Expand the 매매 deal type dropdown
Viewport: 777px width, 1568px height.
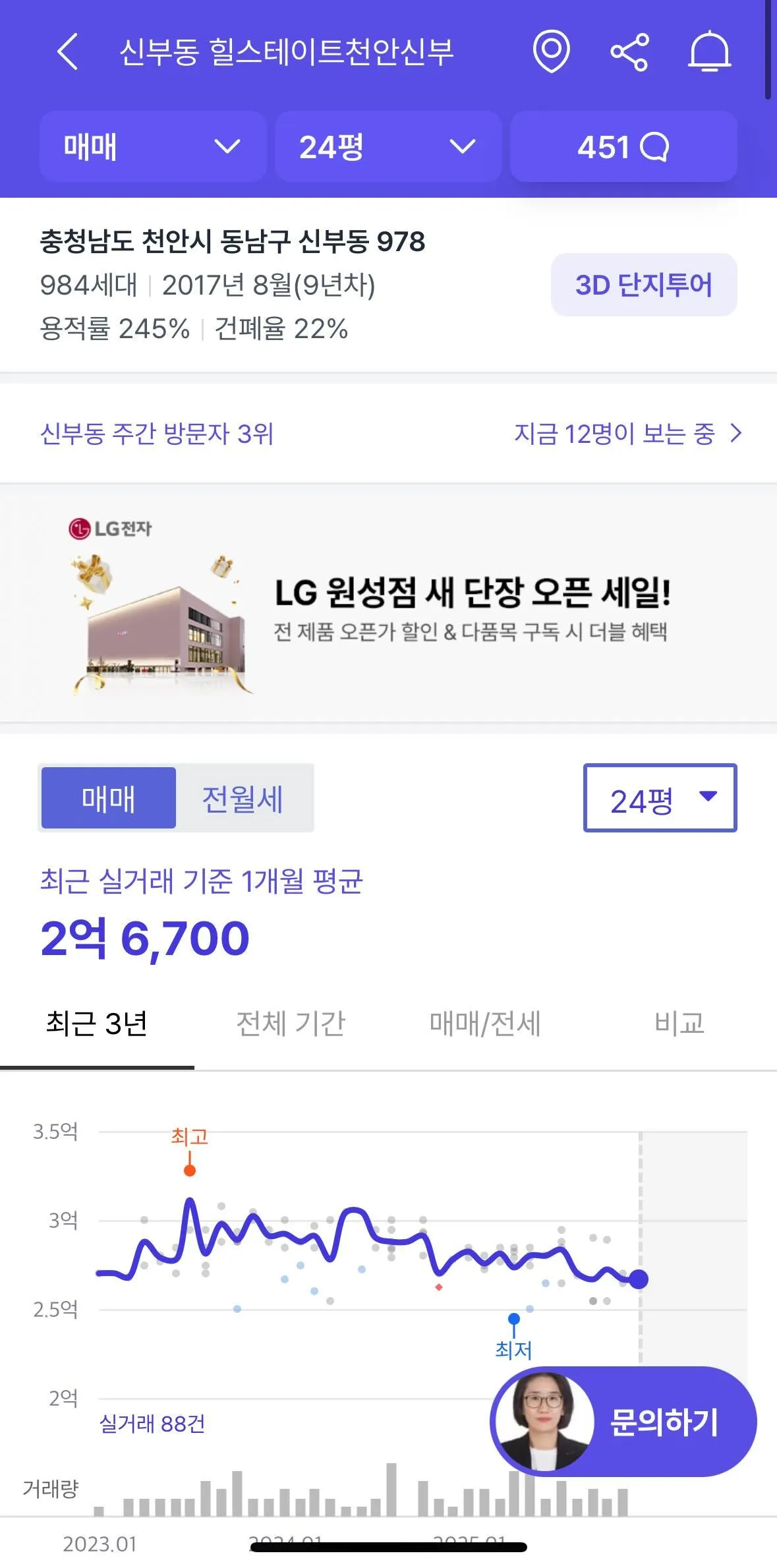click(x=153, y=146)
